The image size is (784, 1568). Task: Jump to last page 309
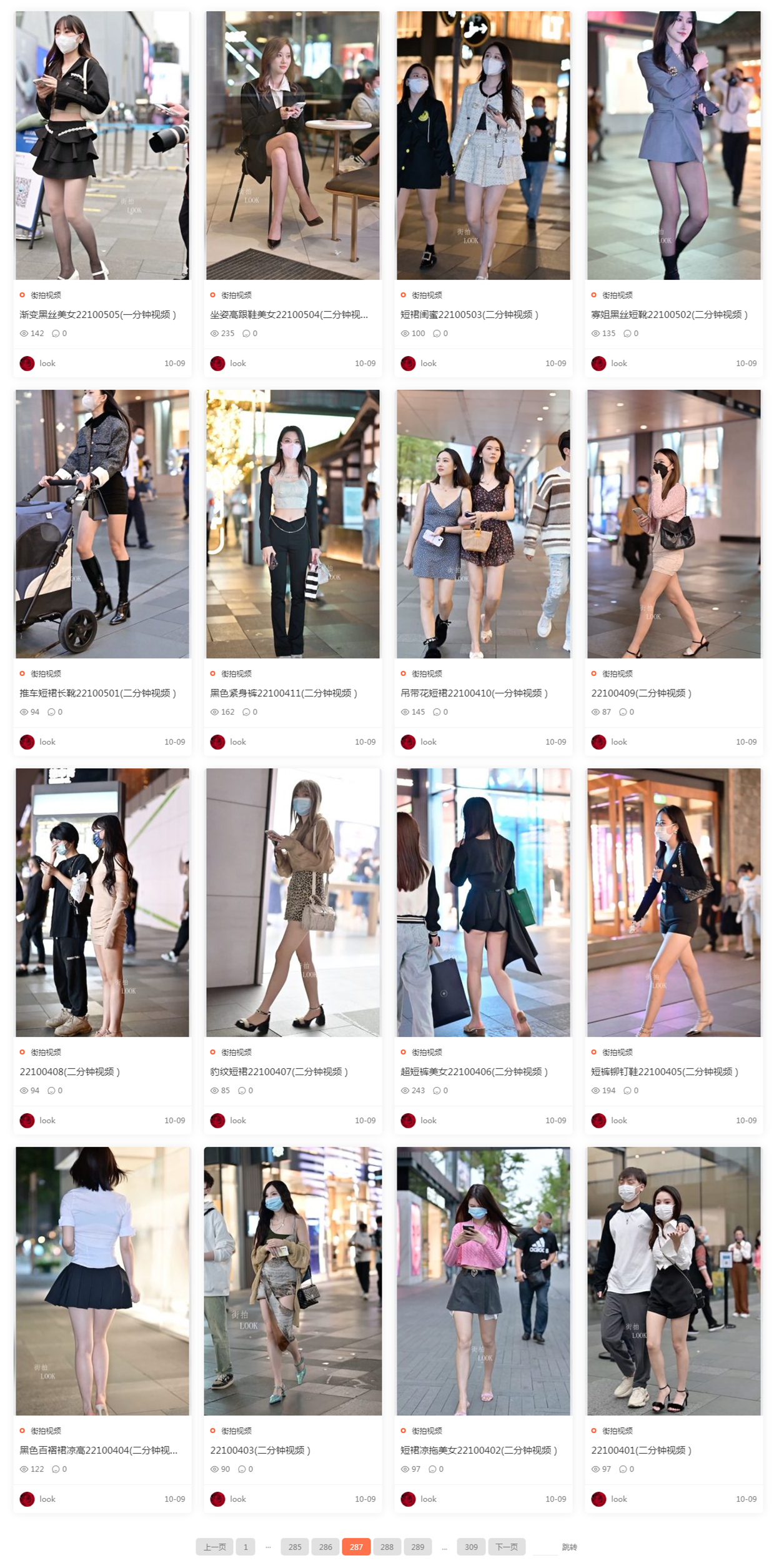tap(471, 1547)
